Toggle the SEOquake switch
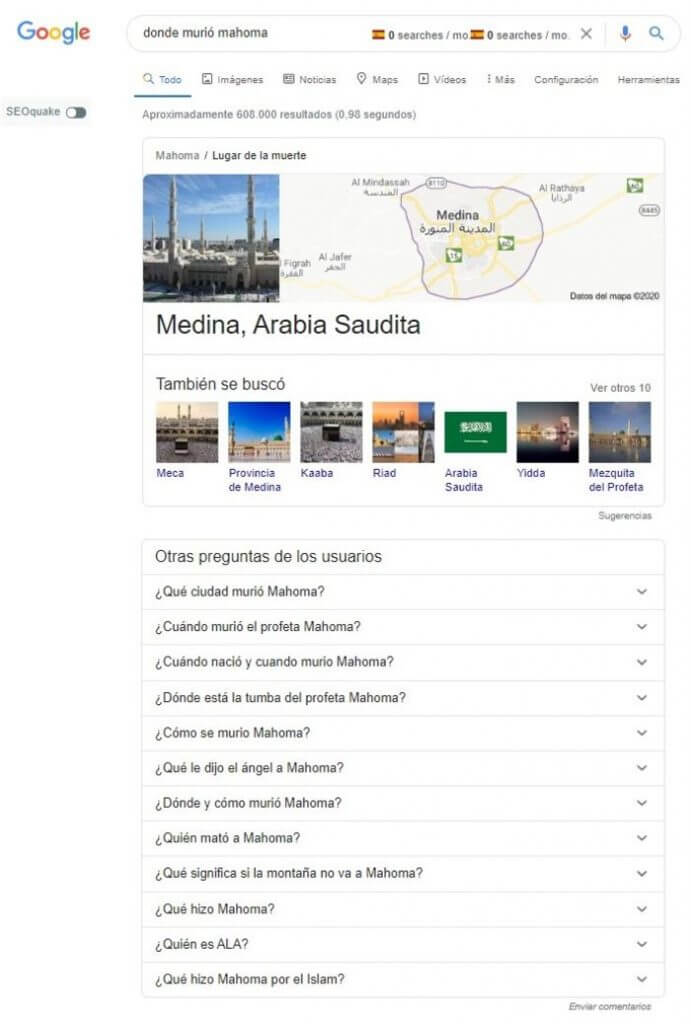 [x=76, y=112]
